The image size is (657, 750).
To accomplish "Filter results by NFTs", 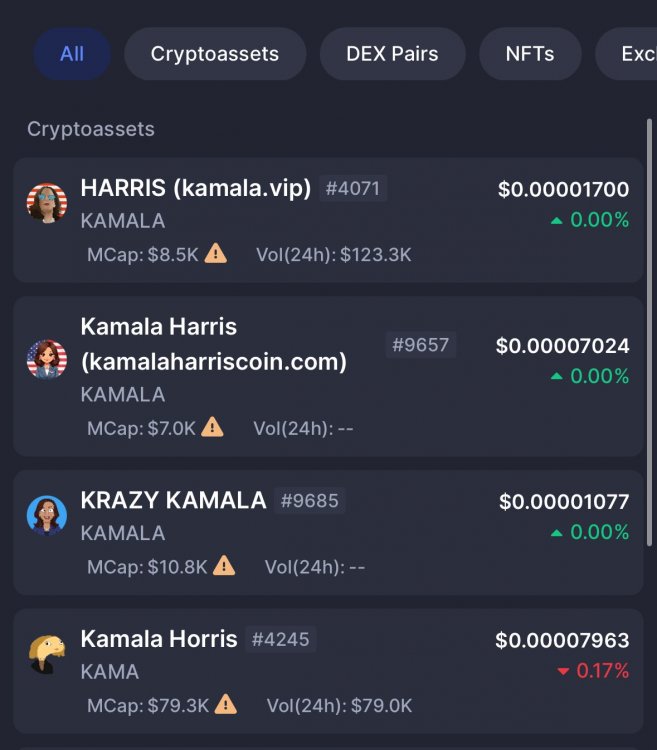I will point(530,54).
